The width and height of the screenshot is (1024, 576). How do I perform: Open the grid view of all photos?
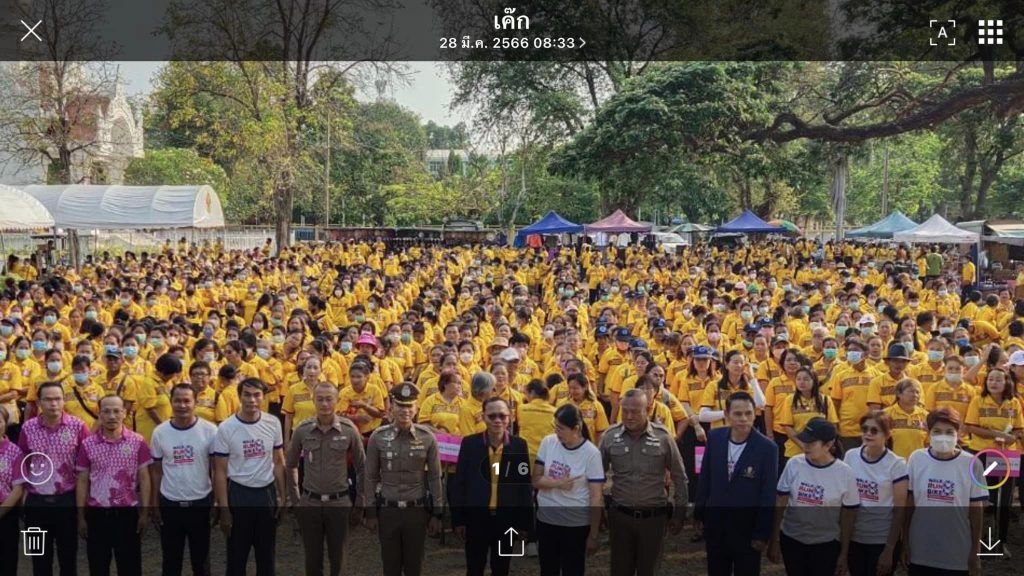990,32
